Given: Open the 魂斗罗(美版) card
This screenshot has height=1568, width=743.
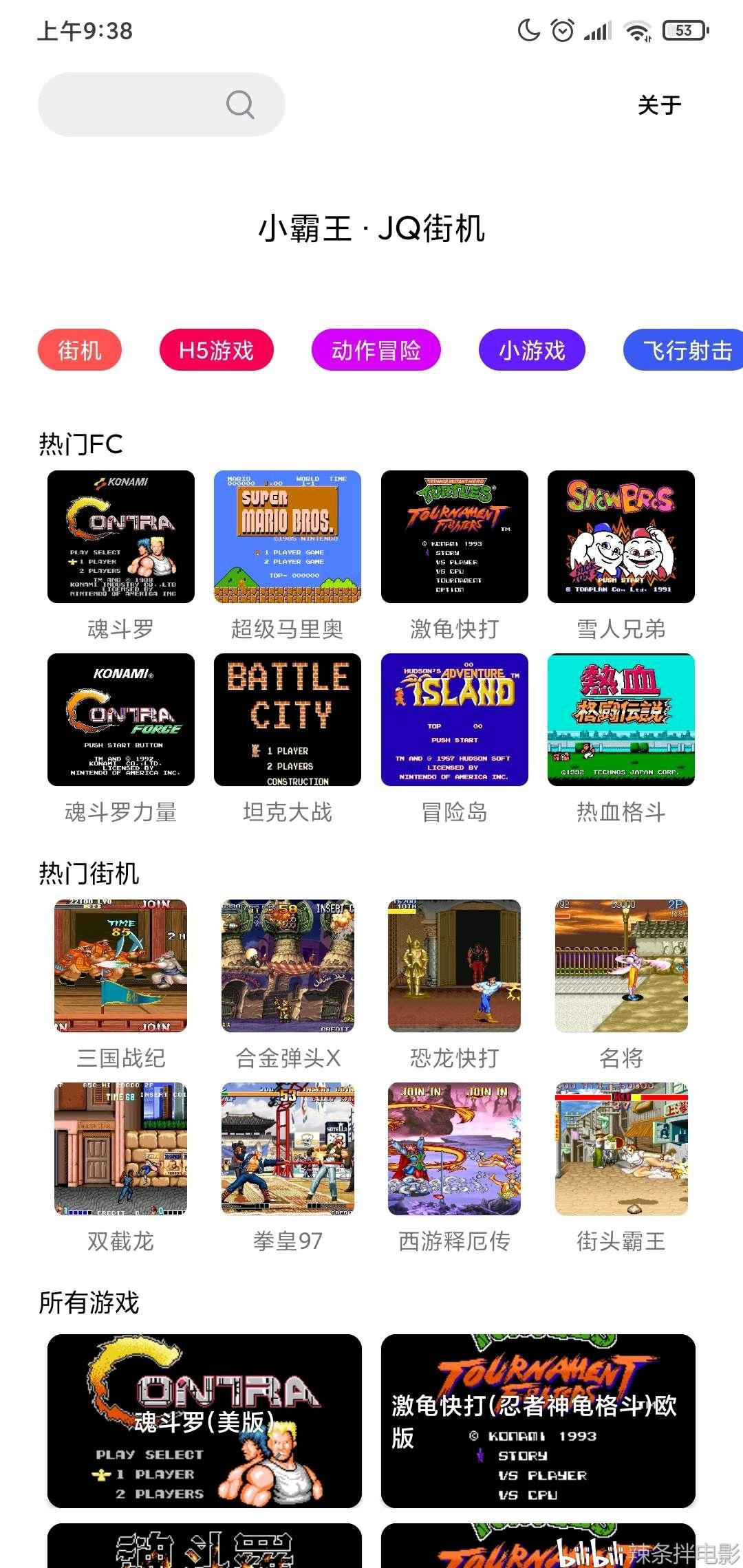Looking at the screenshot, I should pos(204,1421).
